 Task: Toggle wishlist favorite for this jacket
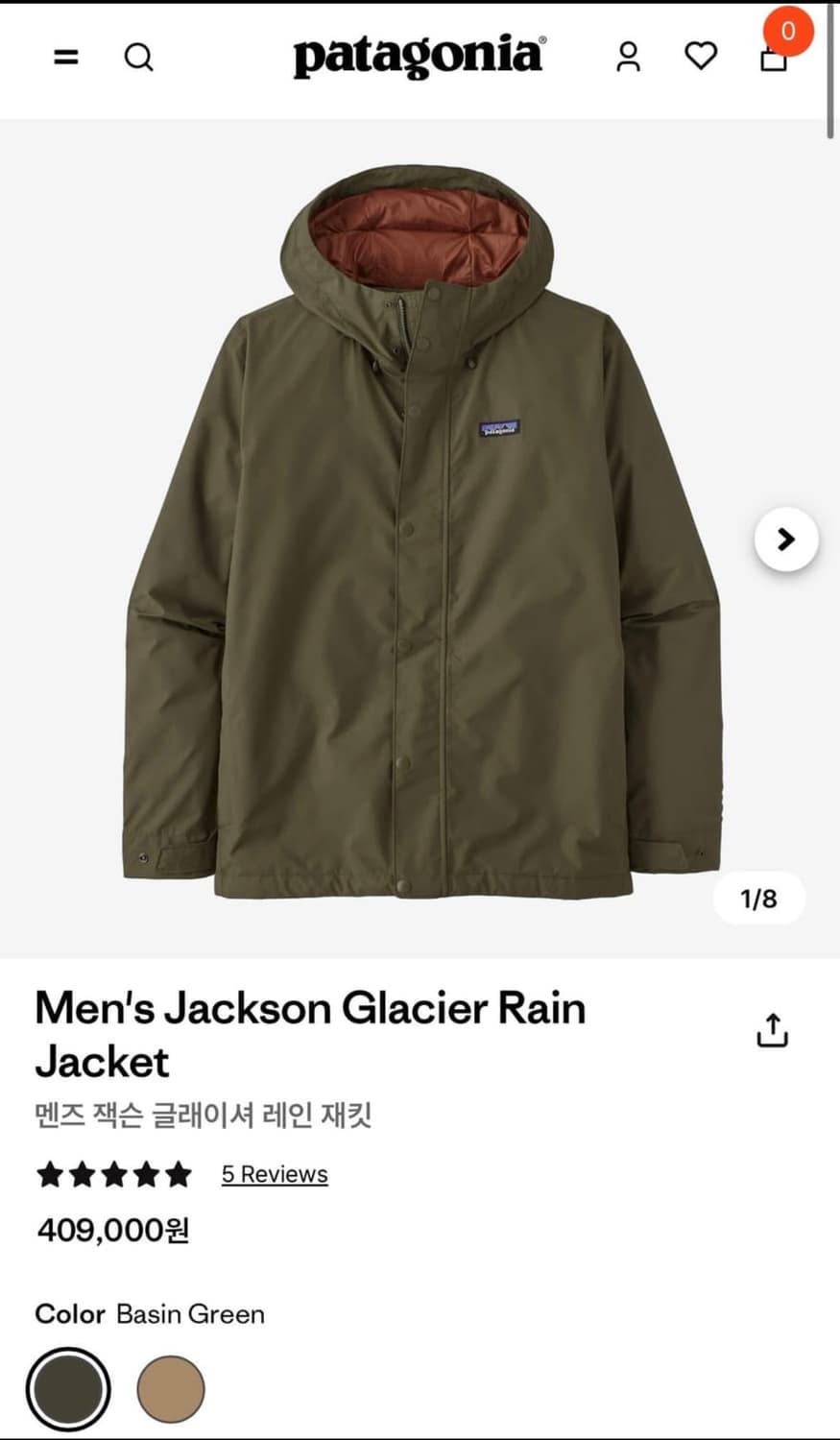pyautogui.click(x=702, y=58)
